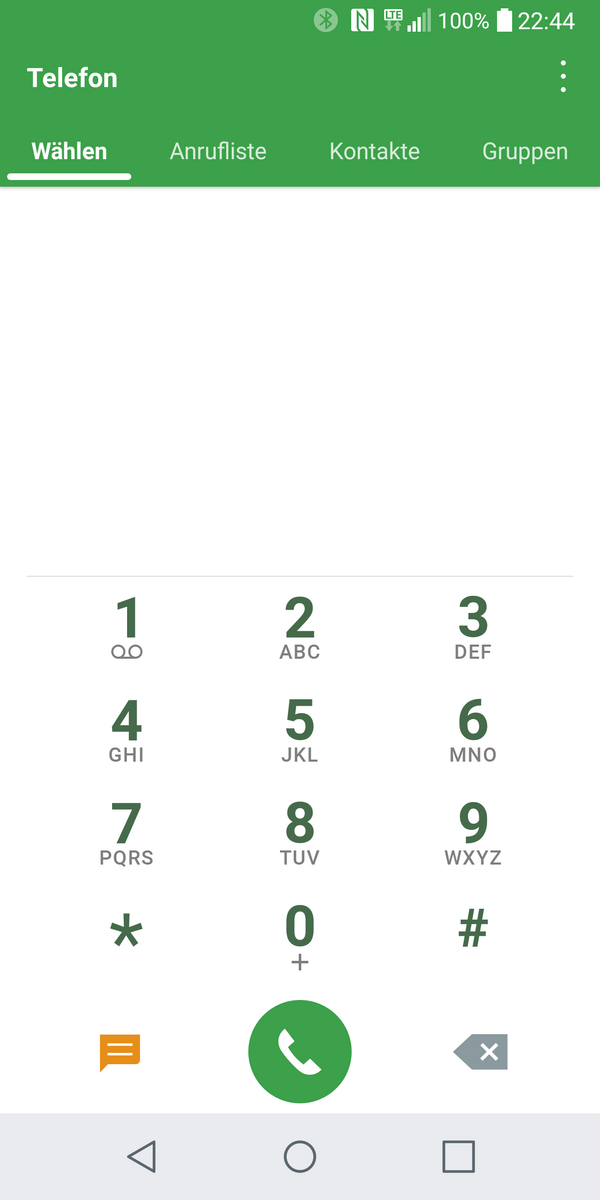
Task: Dial digit 0 on the keypad
Action: click(300, 936)
